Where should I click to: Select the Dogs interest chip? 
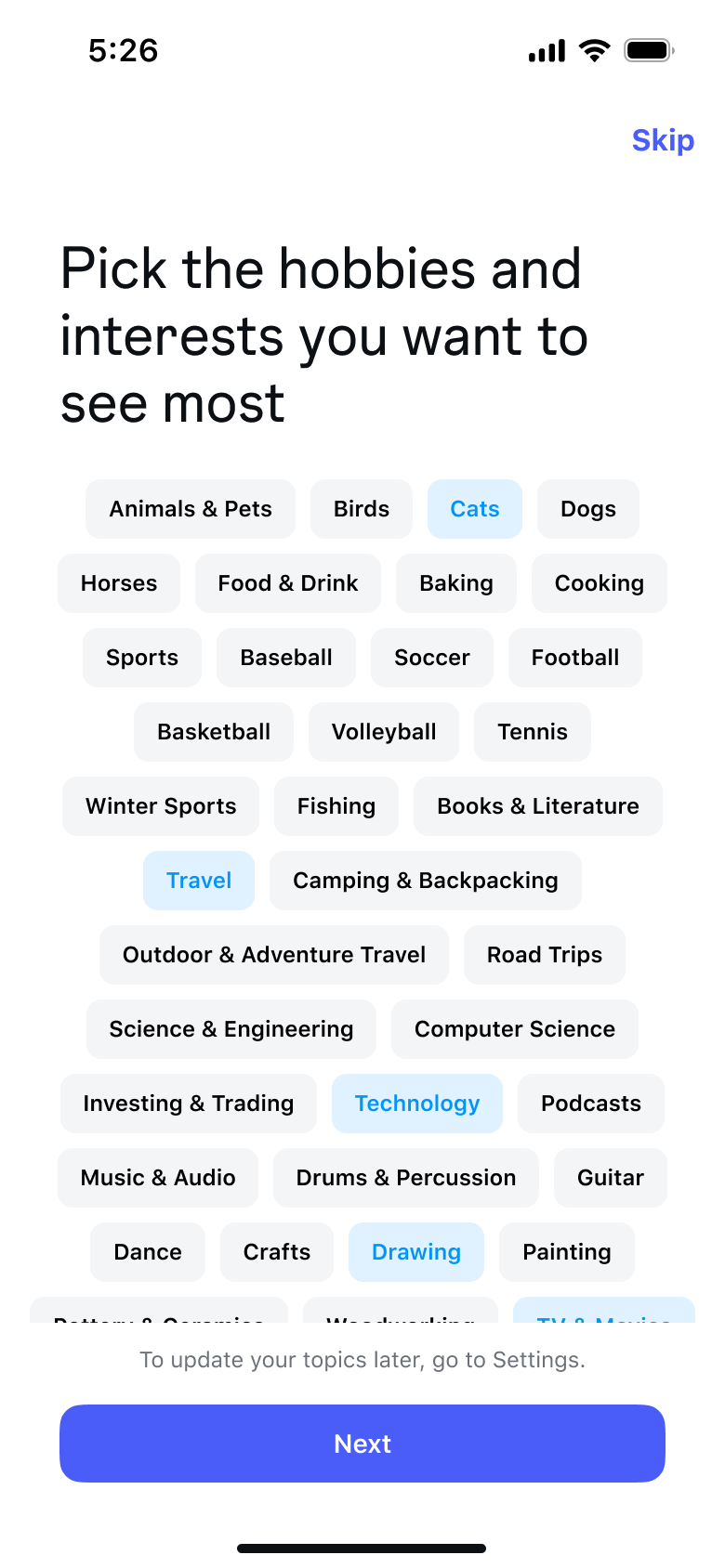[588, 509]
